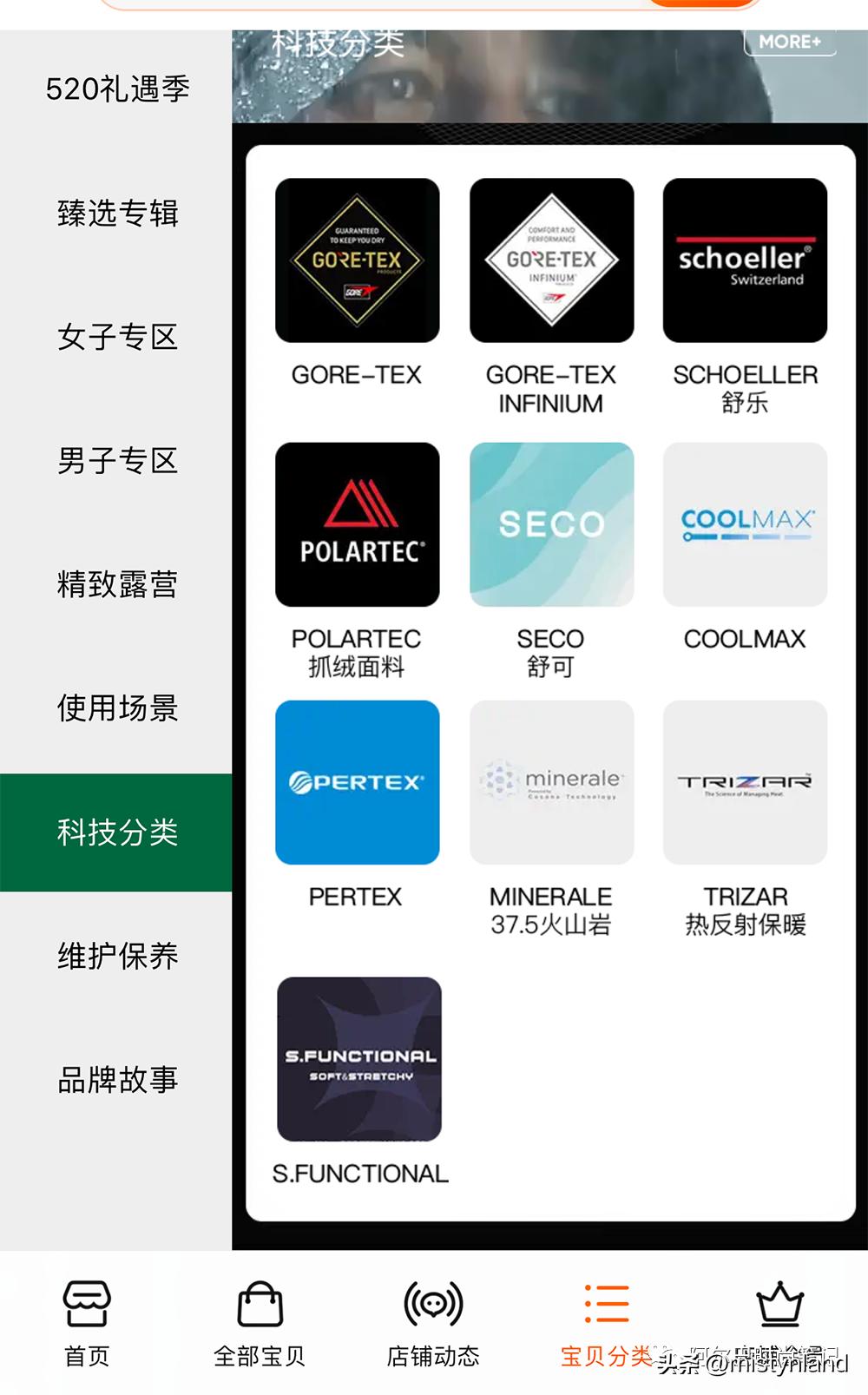This screenshot has width=868, height=1395.
Task: Tap the POLARTEC fleece fabric logo
Action: tap(357, 524)
